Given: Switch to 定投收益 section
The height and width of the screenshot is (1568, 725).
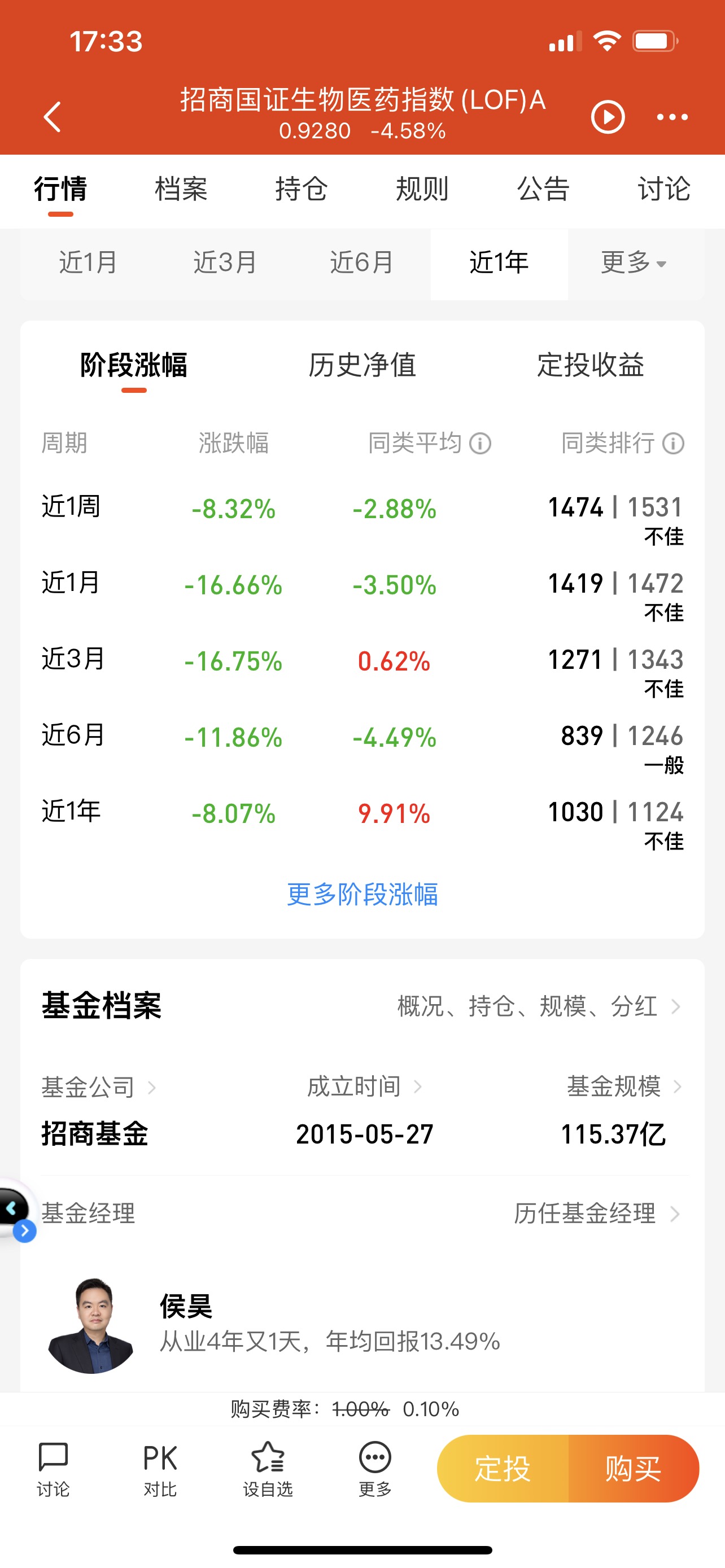Looking at the screenshot, I should 591,365.
